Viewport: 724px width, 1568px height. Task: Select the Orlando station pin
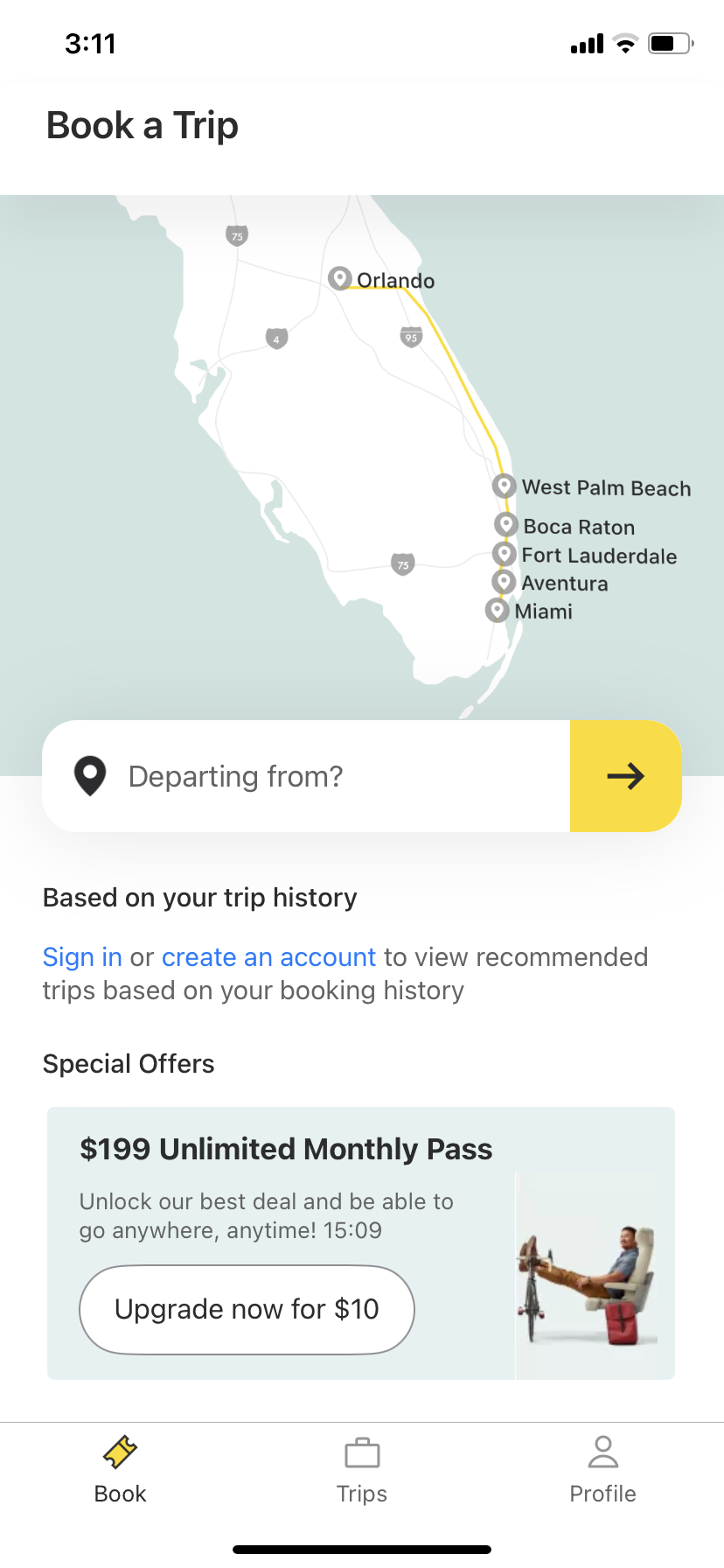click(x=339, y=278)
